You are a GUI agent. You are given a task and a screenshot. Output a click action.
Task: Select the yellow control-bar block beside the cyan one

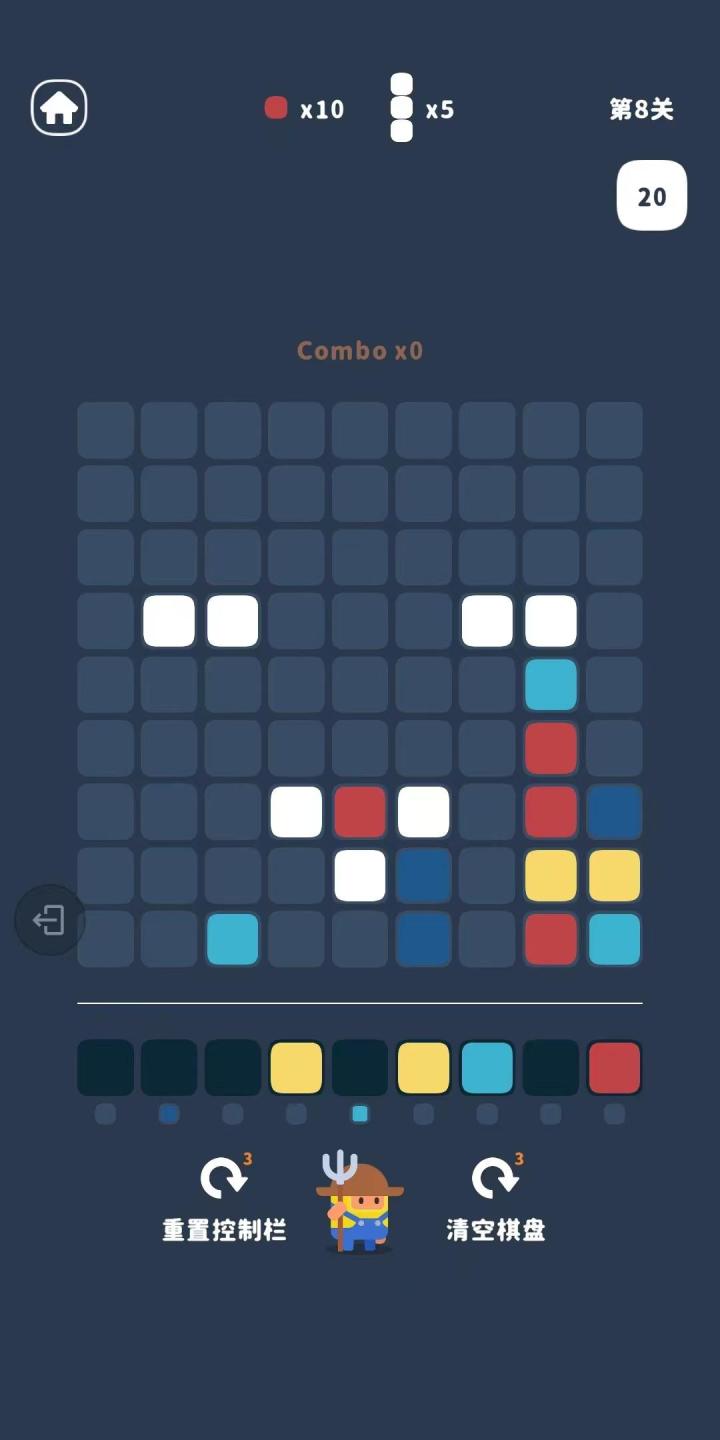(423, 1068)
